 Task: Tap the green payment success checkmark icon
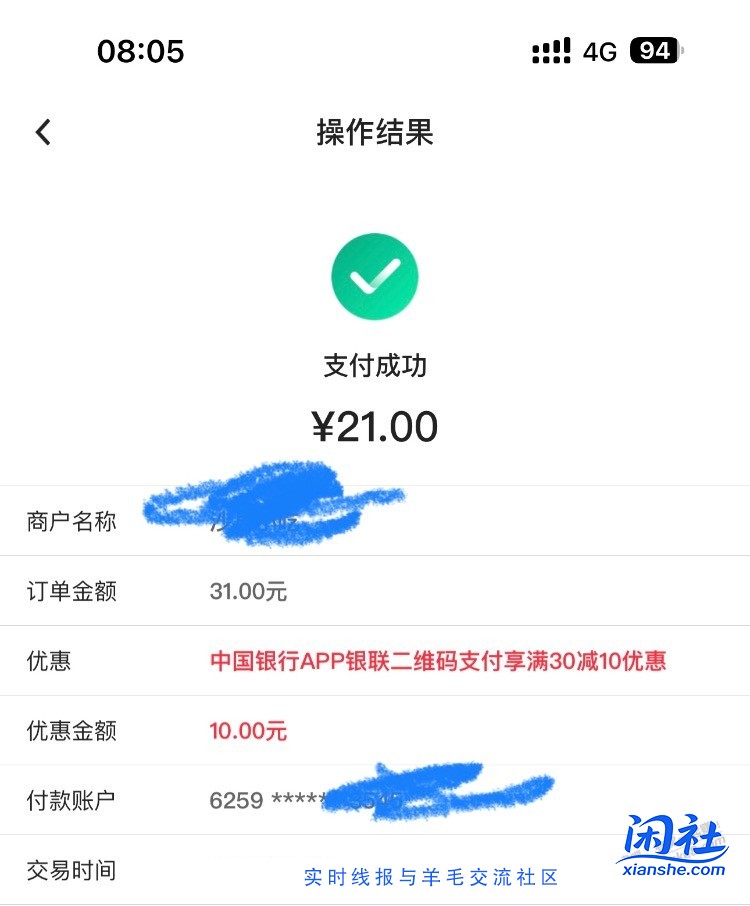point(375,277)
